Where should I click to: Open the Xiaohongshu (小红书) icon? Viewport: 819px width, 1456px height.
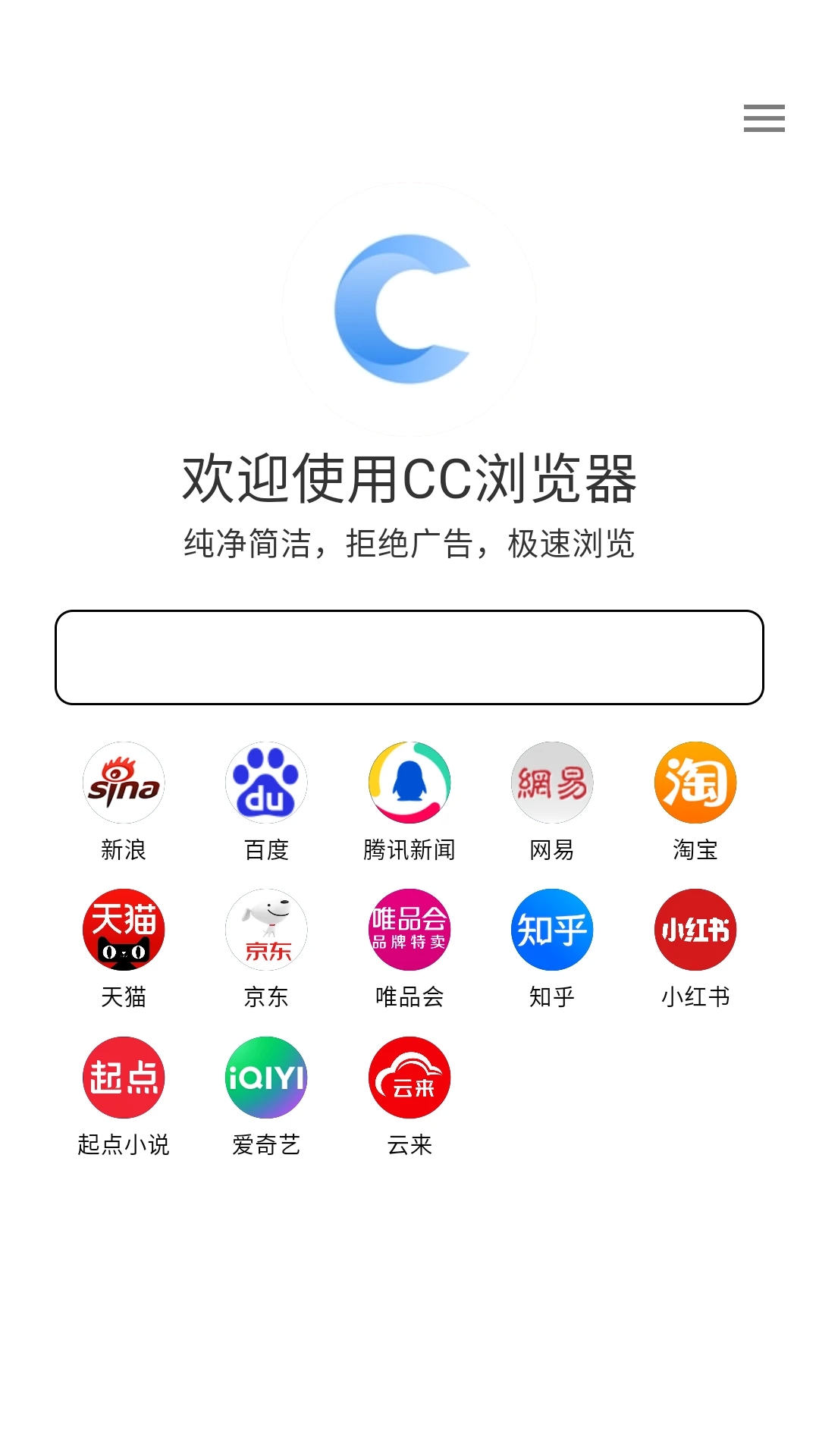695,930
